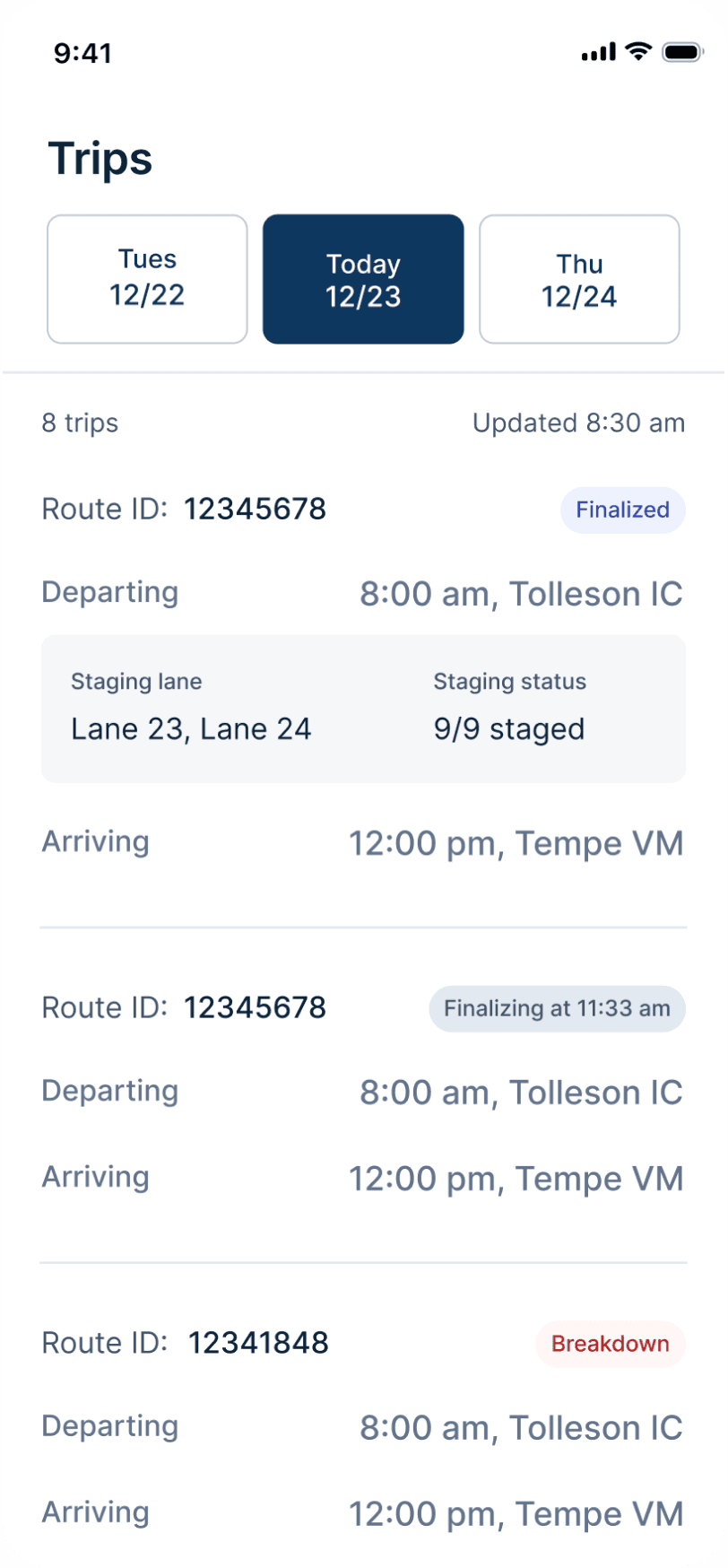The width and height of the screenshot is (728, 1568).
Task: Switch to the Tues 12/22 date tab
Action: pos(147,279)
